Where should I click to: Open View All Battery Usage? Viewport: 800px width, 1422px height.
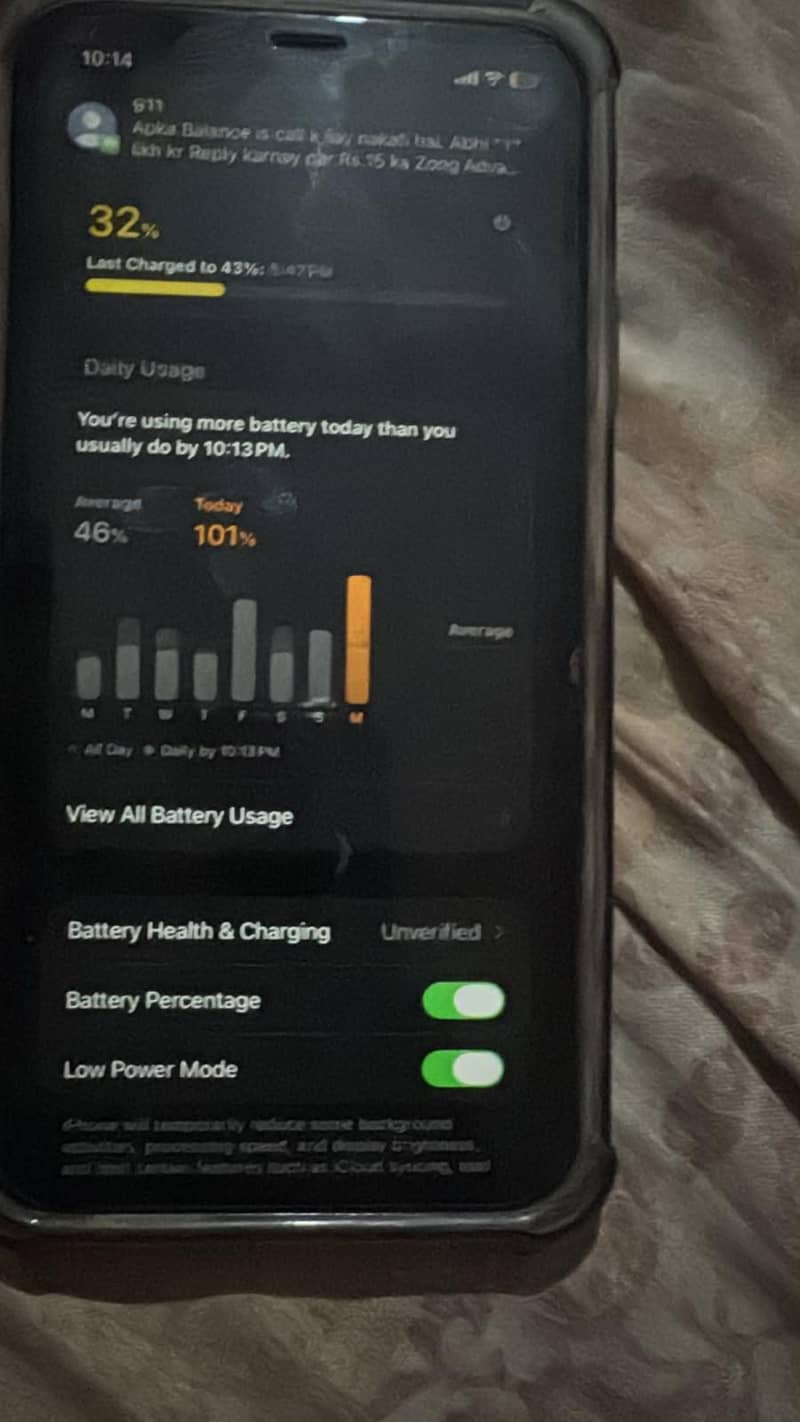179,815
